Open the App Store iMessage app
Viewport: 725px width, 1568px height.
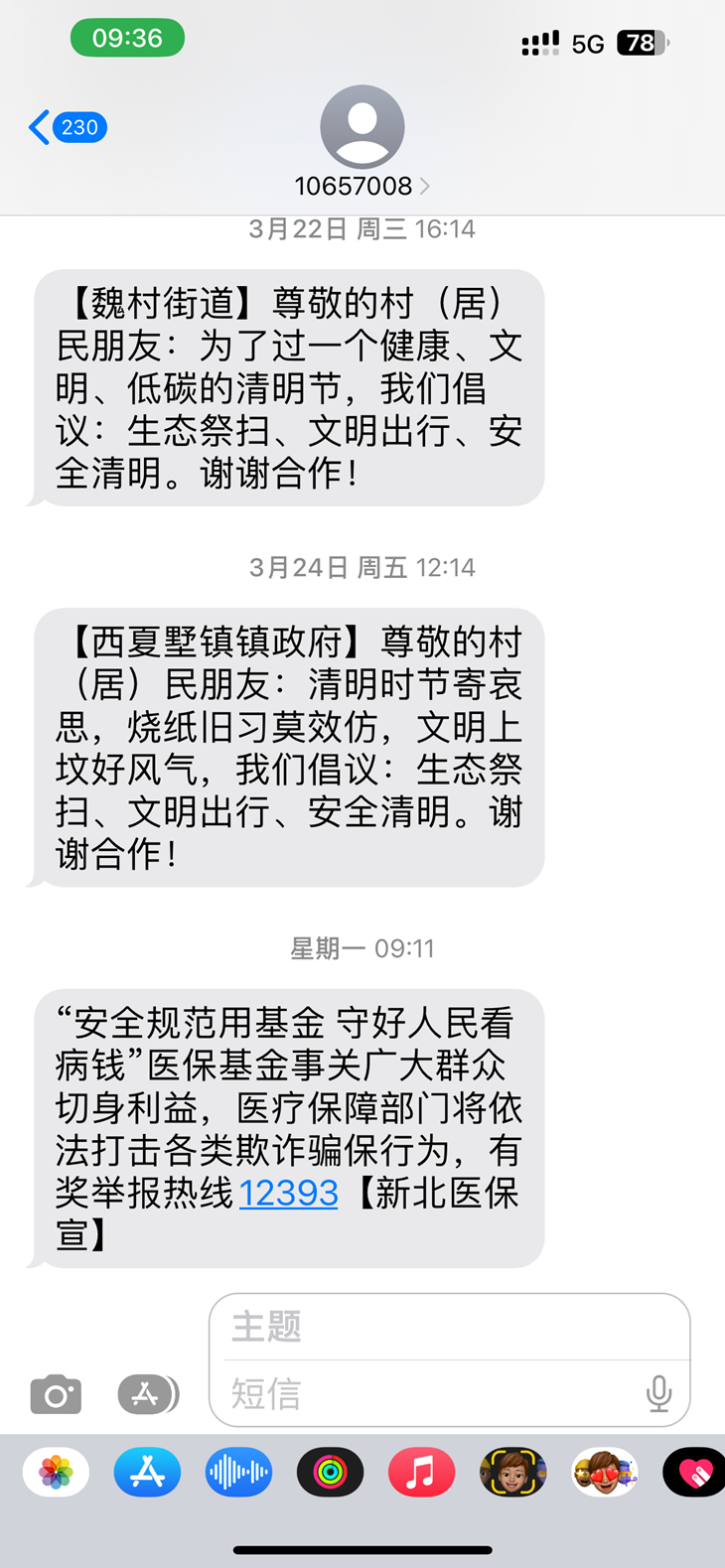[147, 1472]
